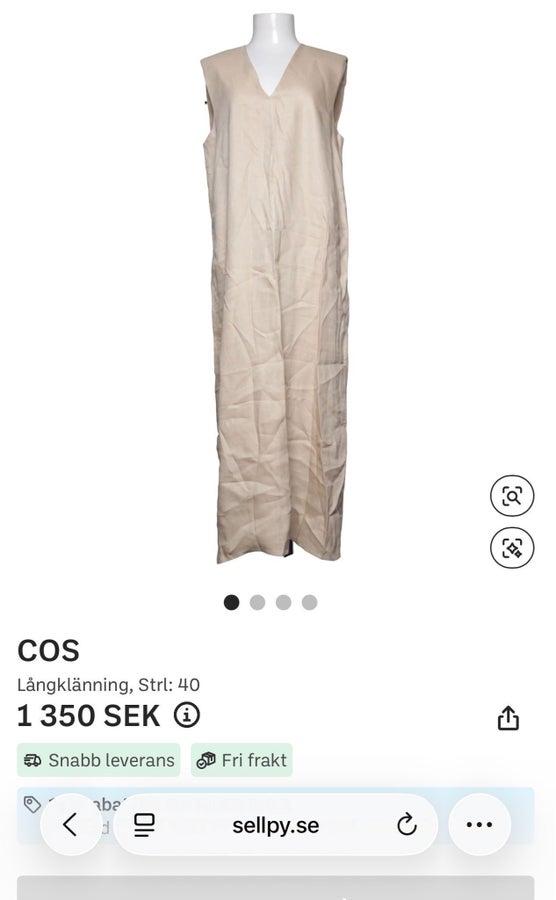Viewport: 556px width, 900px height.
Task: Tap the sellpy.se address field
Action: pyautogui.click(x=275, y=825)
